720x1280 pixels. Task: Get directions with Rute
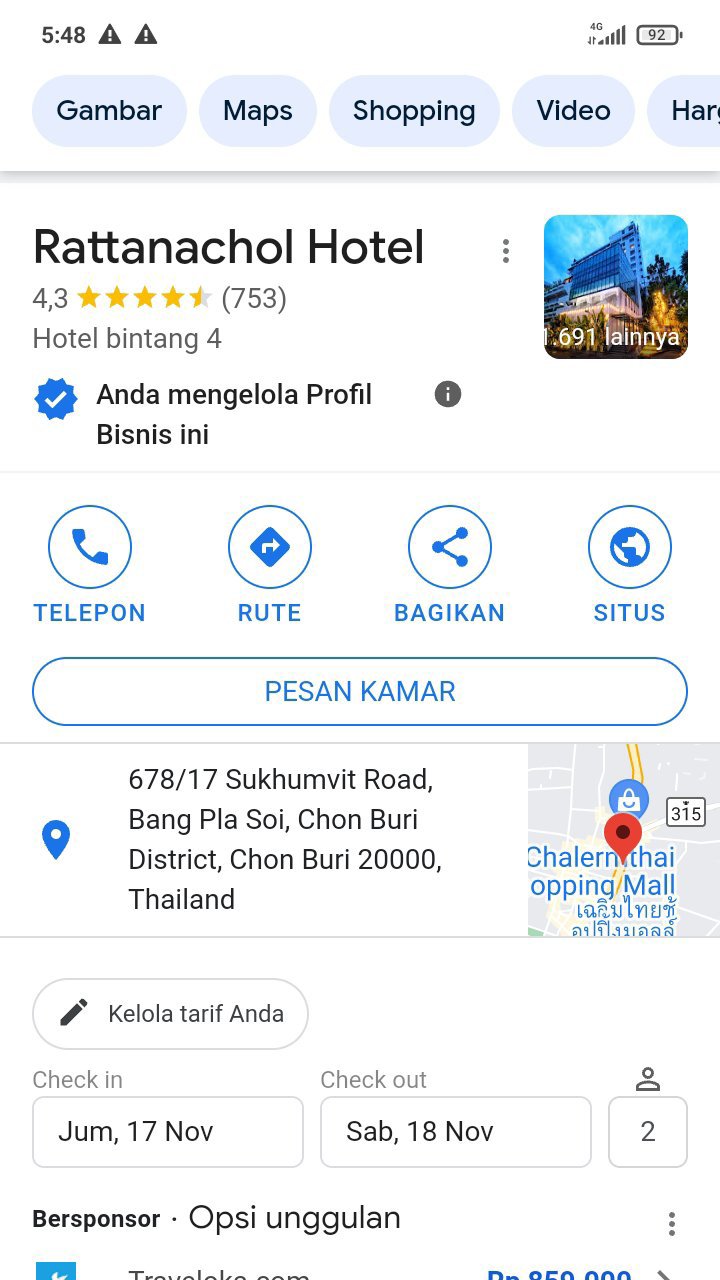coord(270,564)
